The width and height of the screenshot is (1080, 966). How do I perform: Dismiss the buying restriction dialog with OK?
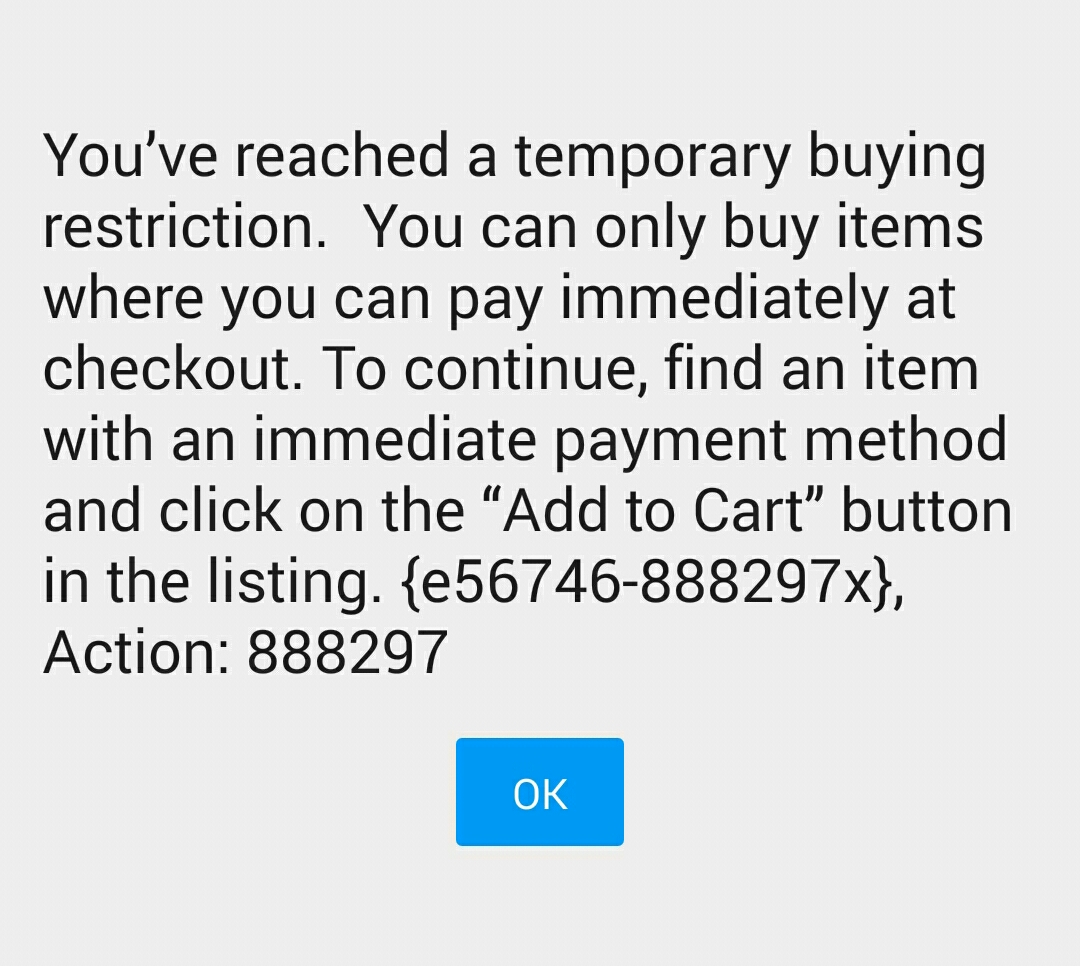tap(540, 792)
